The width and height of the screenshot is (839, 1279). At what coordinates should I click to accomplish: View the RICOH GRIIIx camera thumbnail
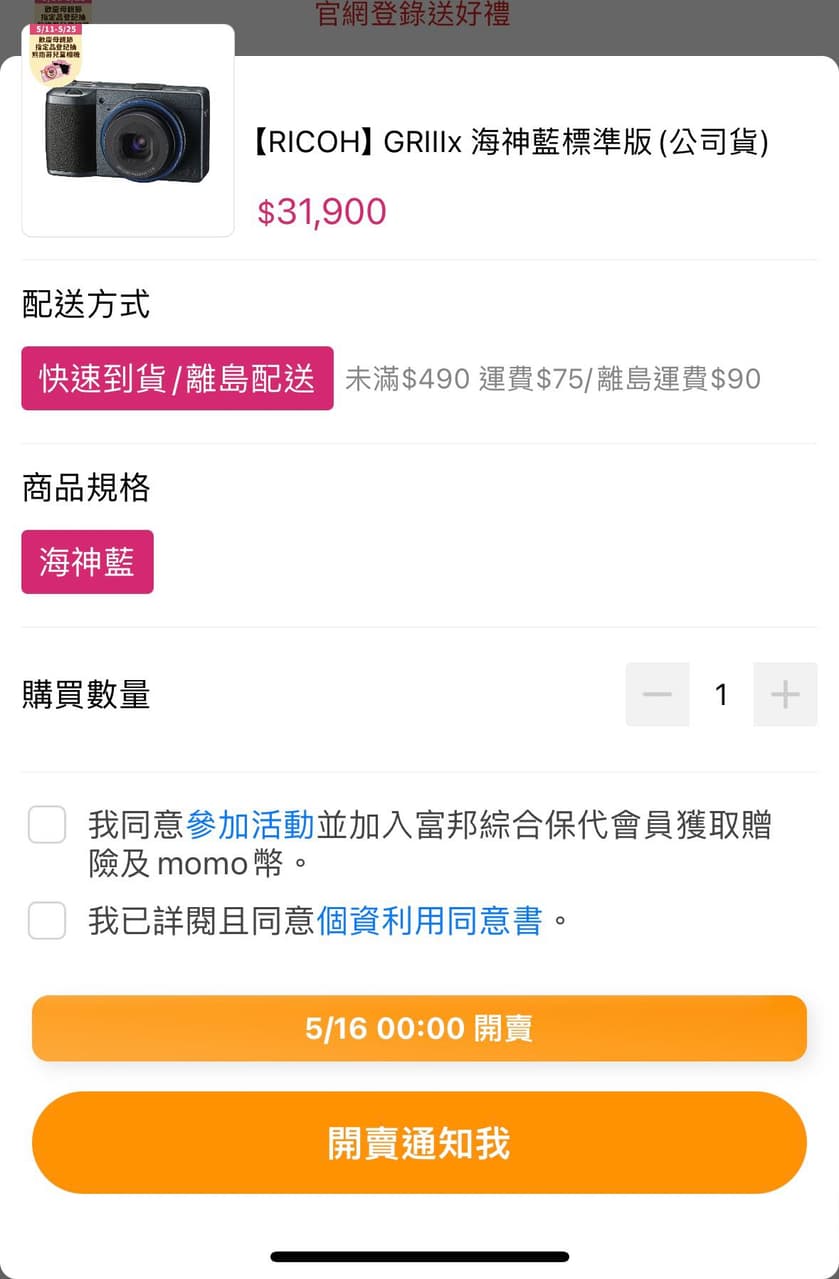[127, 128]
